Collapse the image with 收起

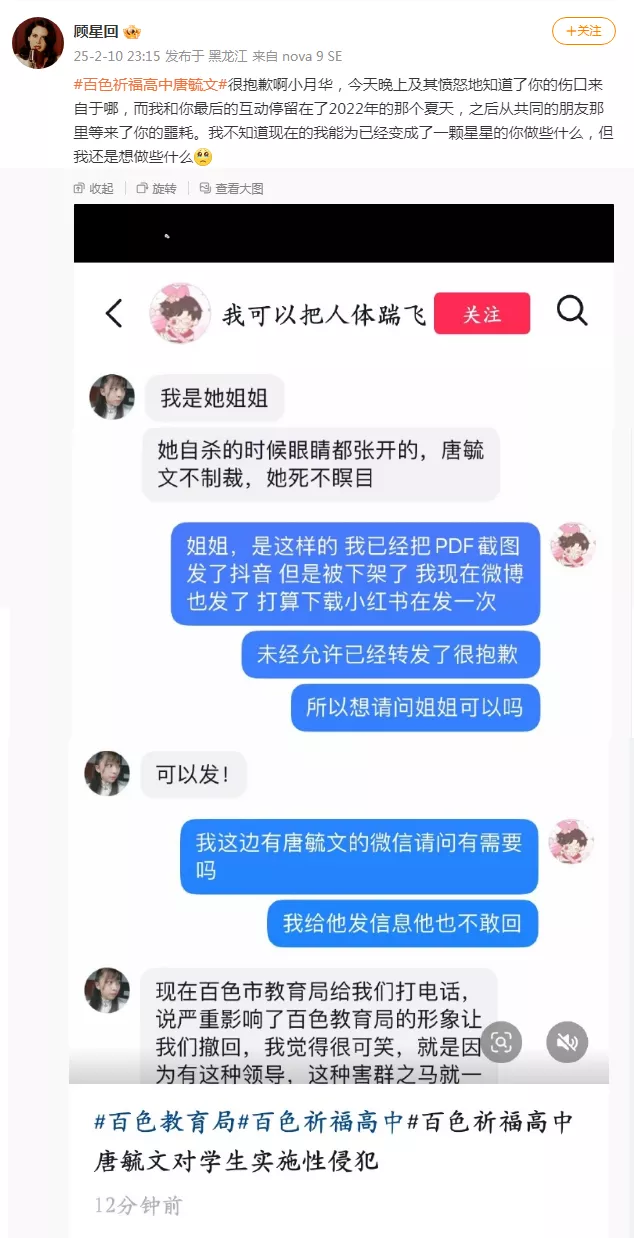tap(95, 188)
